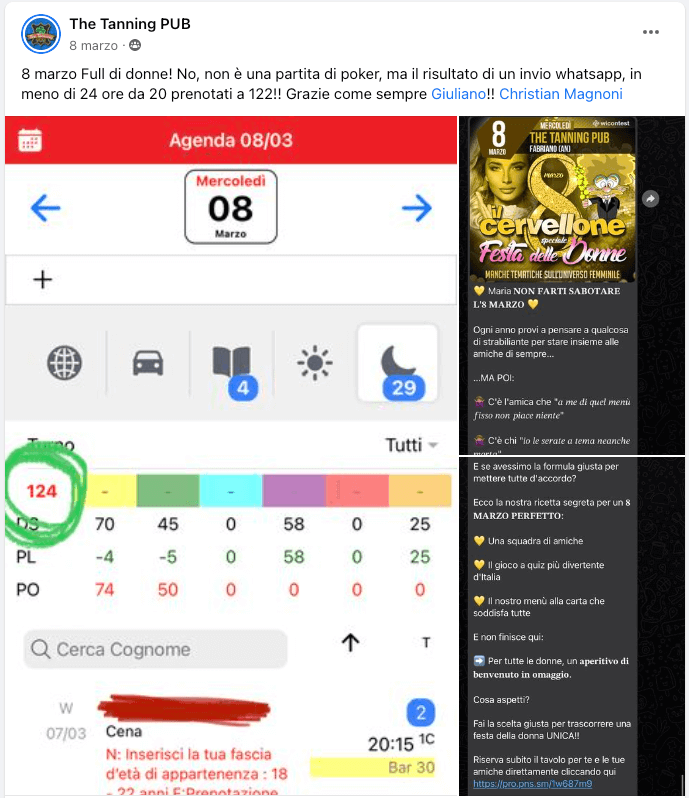Viewport: 689px width, 798px height.
Task: Open the 8 marzo post date
Action: (92, 46)
